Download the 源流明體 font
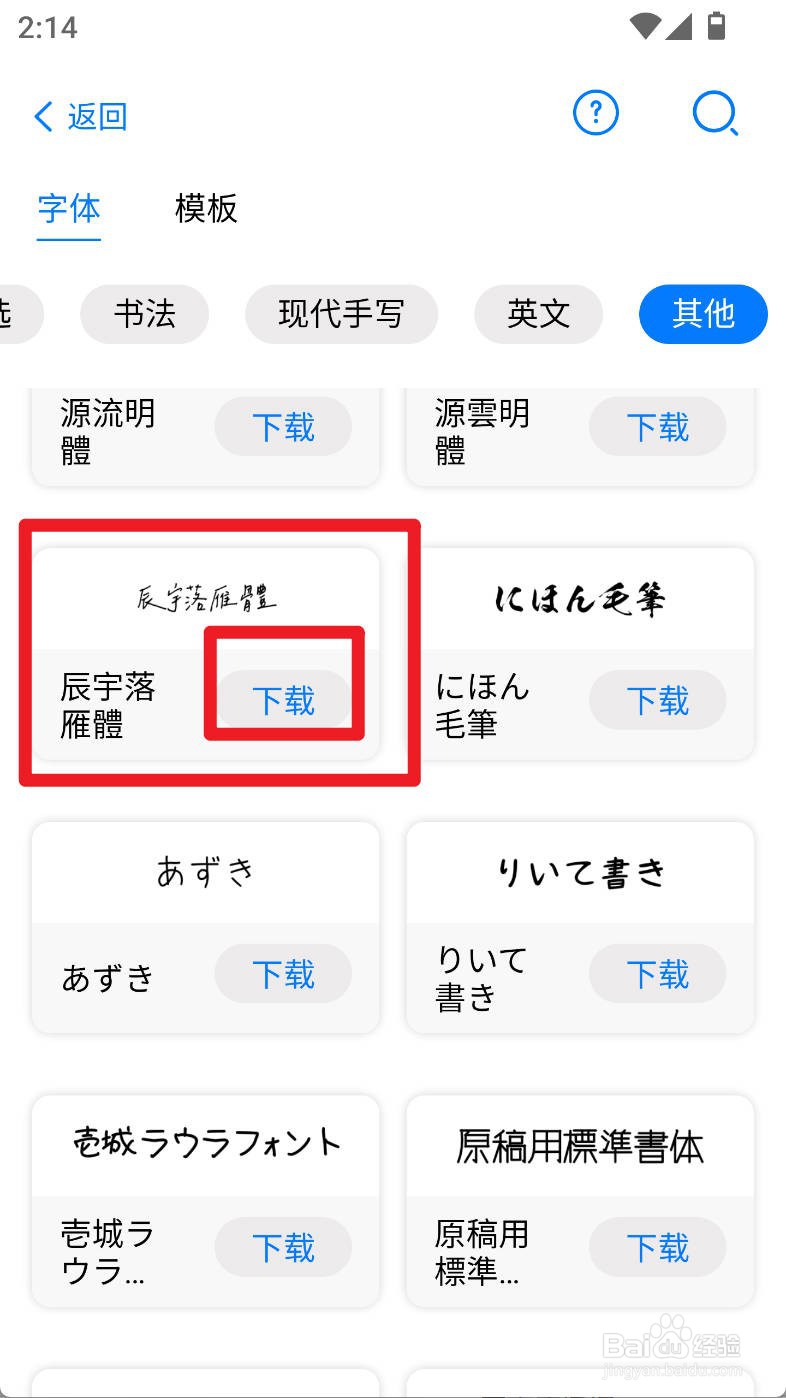The width and height of the screenshot is (786, 1398). (x=283, y=426)
